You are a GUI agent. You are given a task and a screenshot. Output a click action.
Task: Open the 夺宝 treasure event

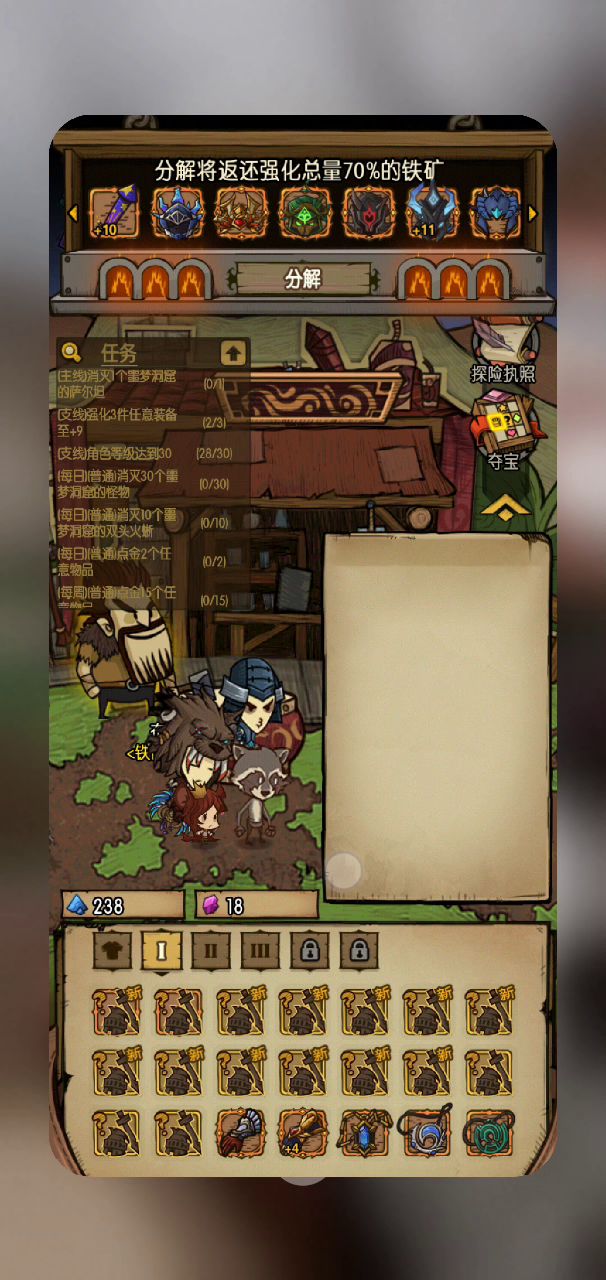[x=504, y=430]
